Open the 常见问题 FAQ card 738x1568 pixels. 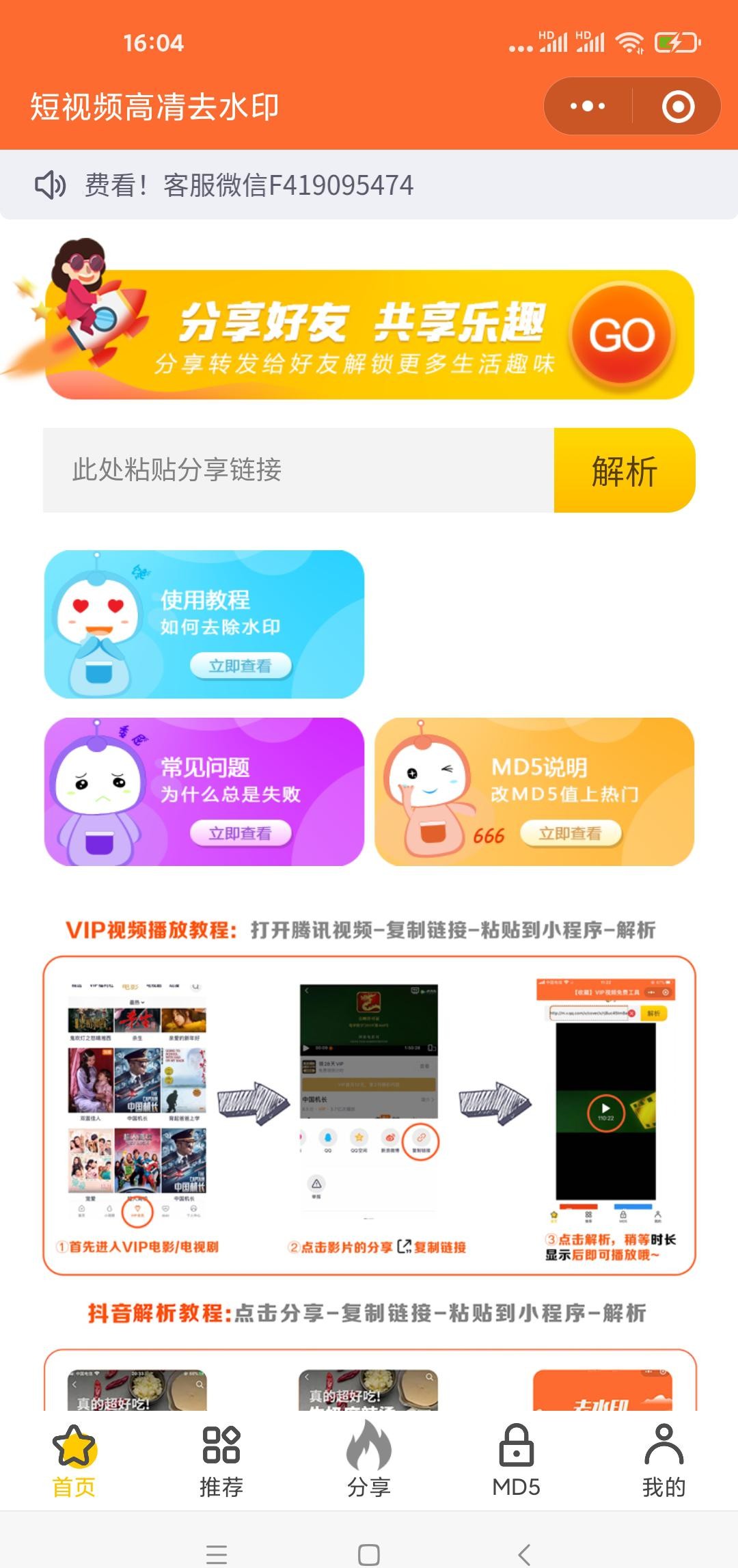coord(204,792)
